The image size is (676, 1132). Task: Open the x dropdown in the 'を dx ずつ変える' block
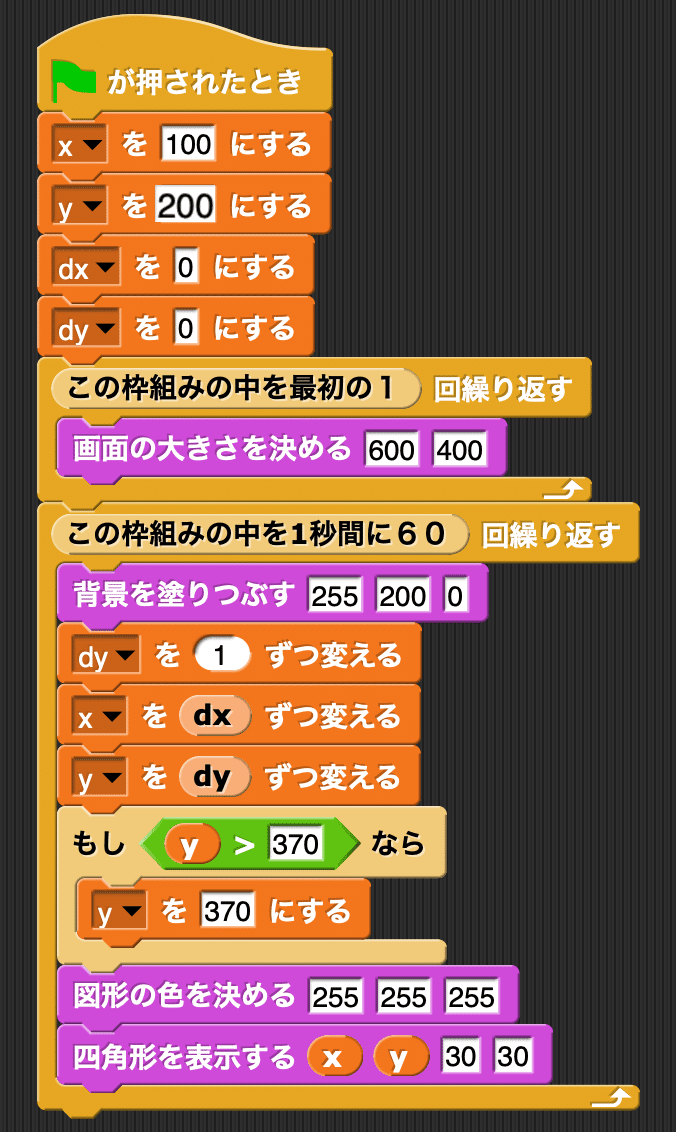(x=99, y=717)
